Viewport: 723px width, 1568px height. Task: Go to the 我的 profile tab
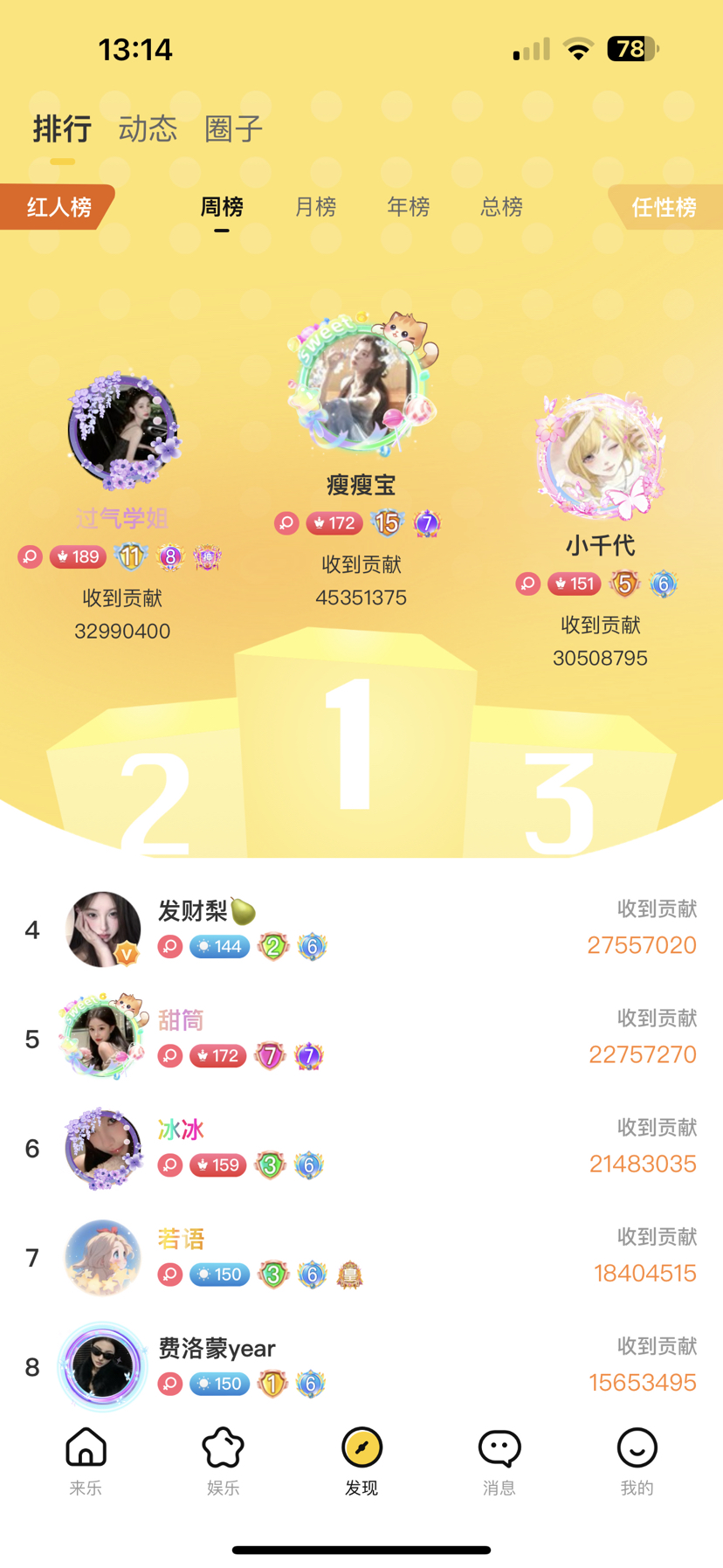click(637, 1461)
